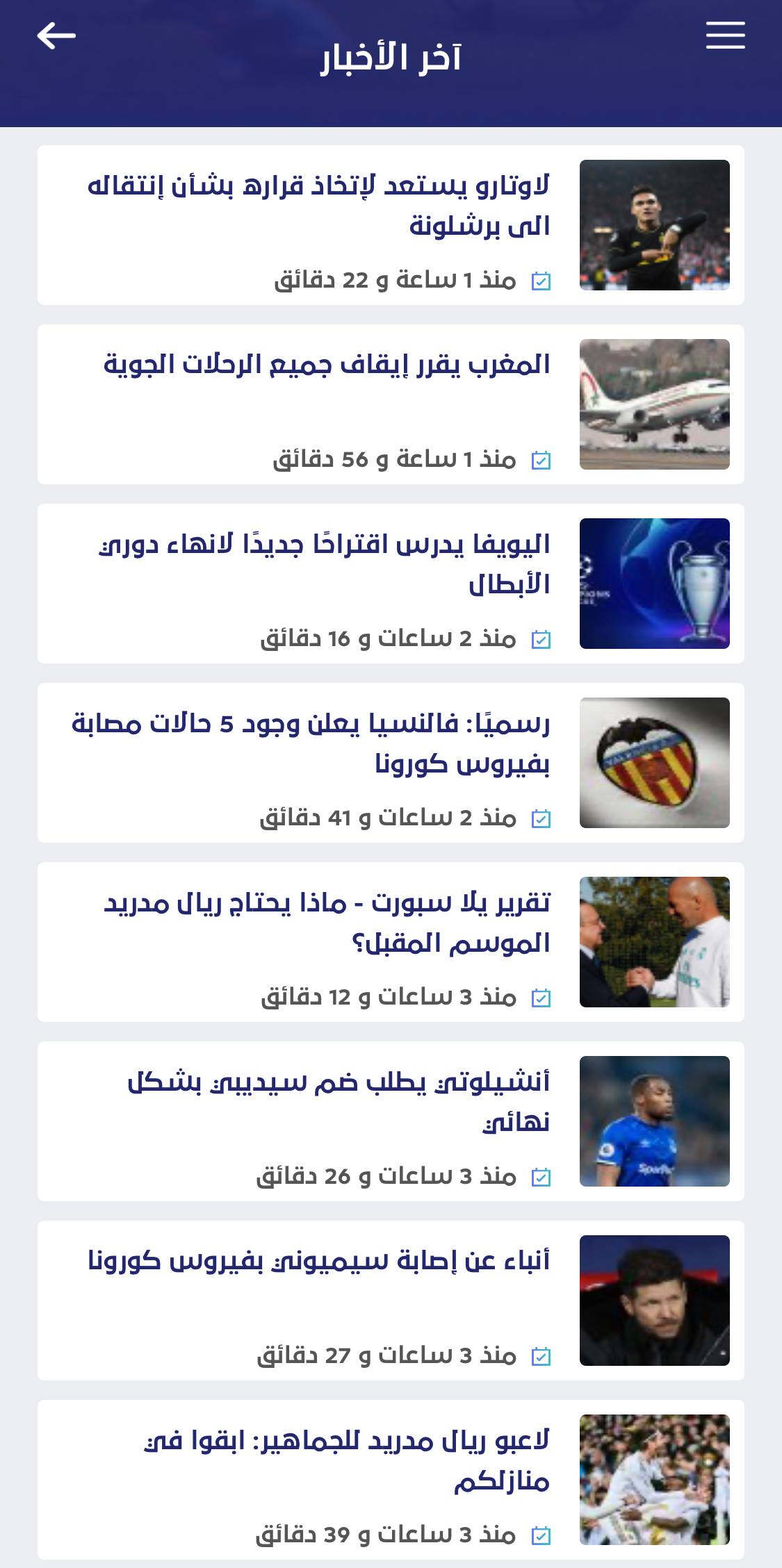Image resolution: width=782 pixels, height=1568 pixels.
Task: Open the Lautaro Barcelona transfer article
Action: 391,225
